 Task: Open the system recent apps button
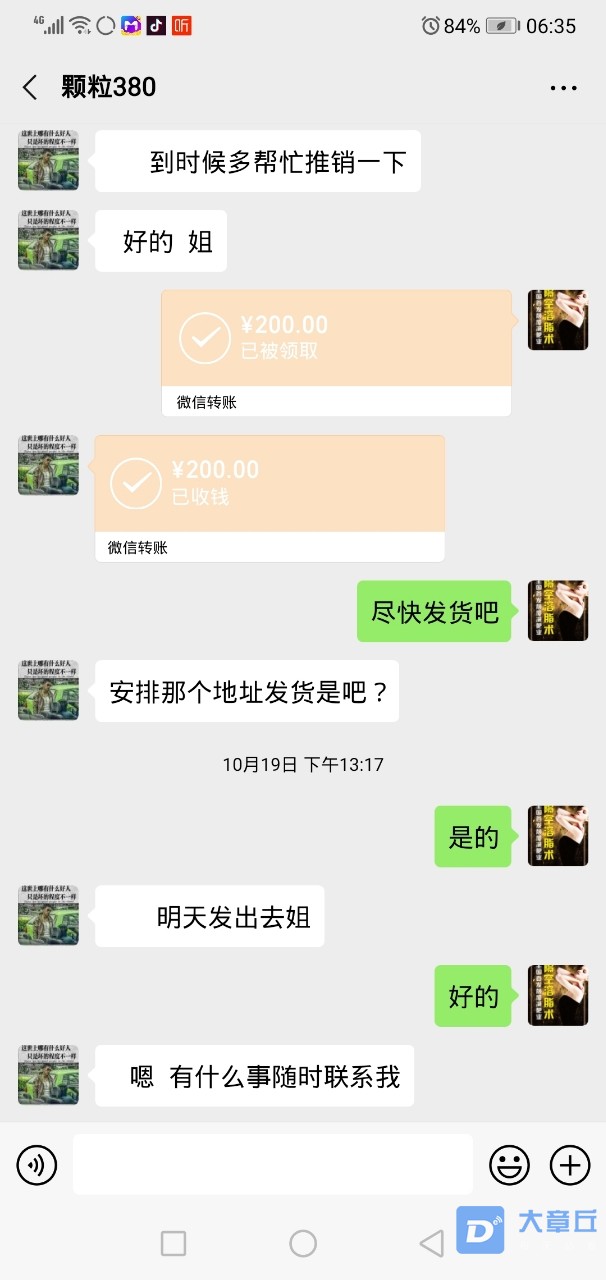tap(173, 1243)
